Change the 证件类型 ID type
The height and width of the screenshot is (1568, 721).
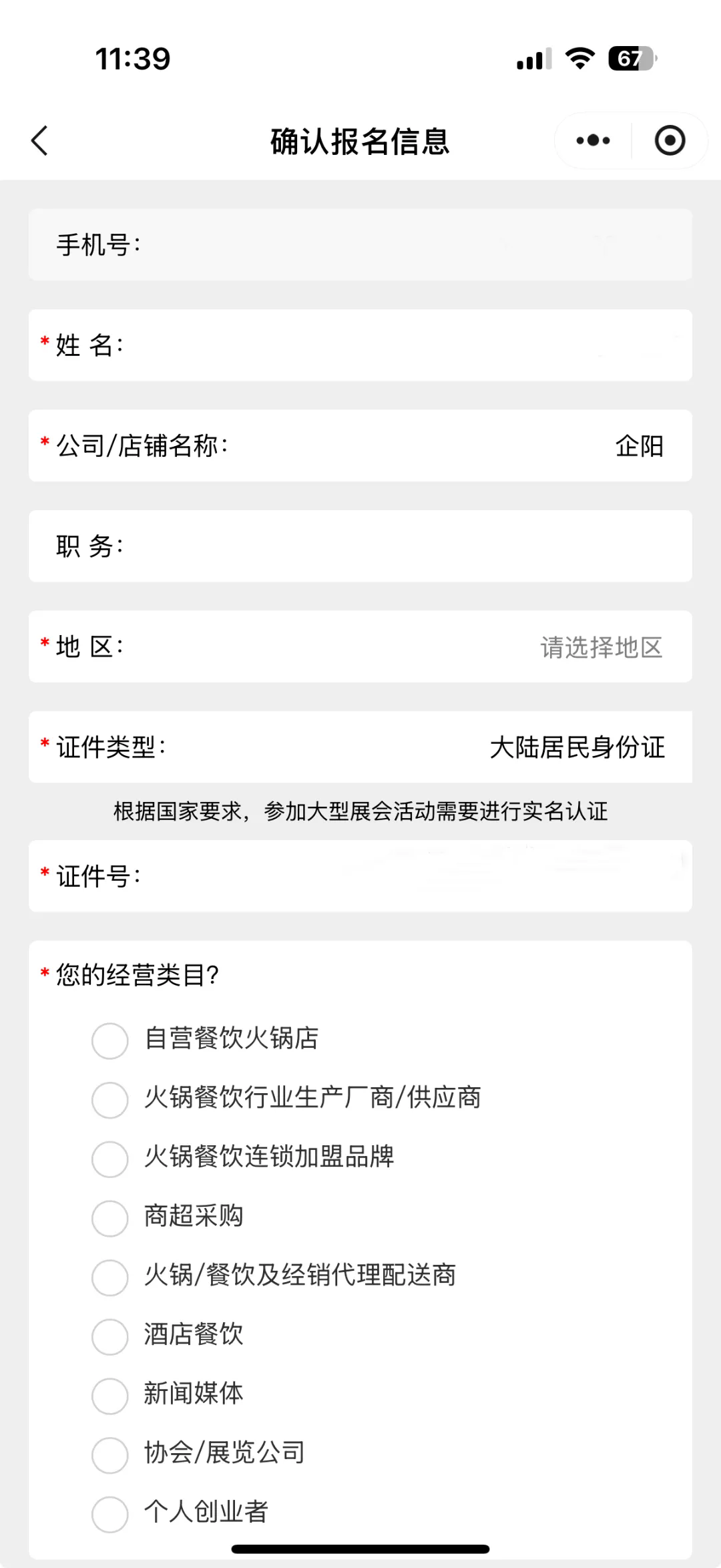(360, 747)
